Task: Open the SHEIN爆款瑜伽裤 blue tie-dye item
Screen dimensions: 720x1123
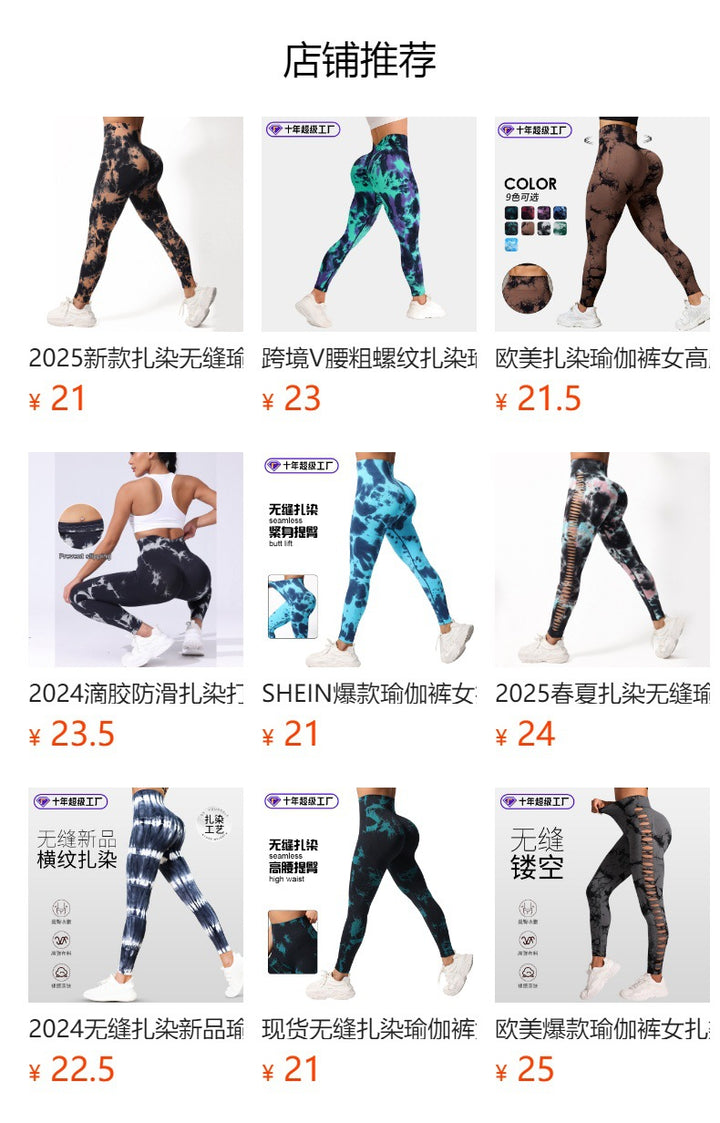Action: tap(369, 560)
